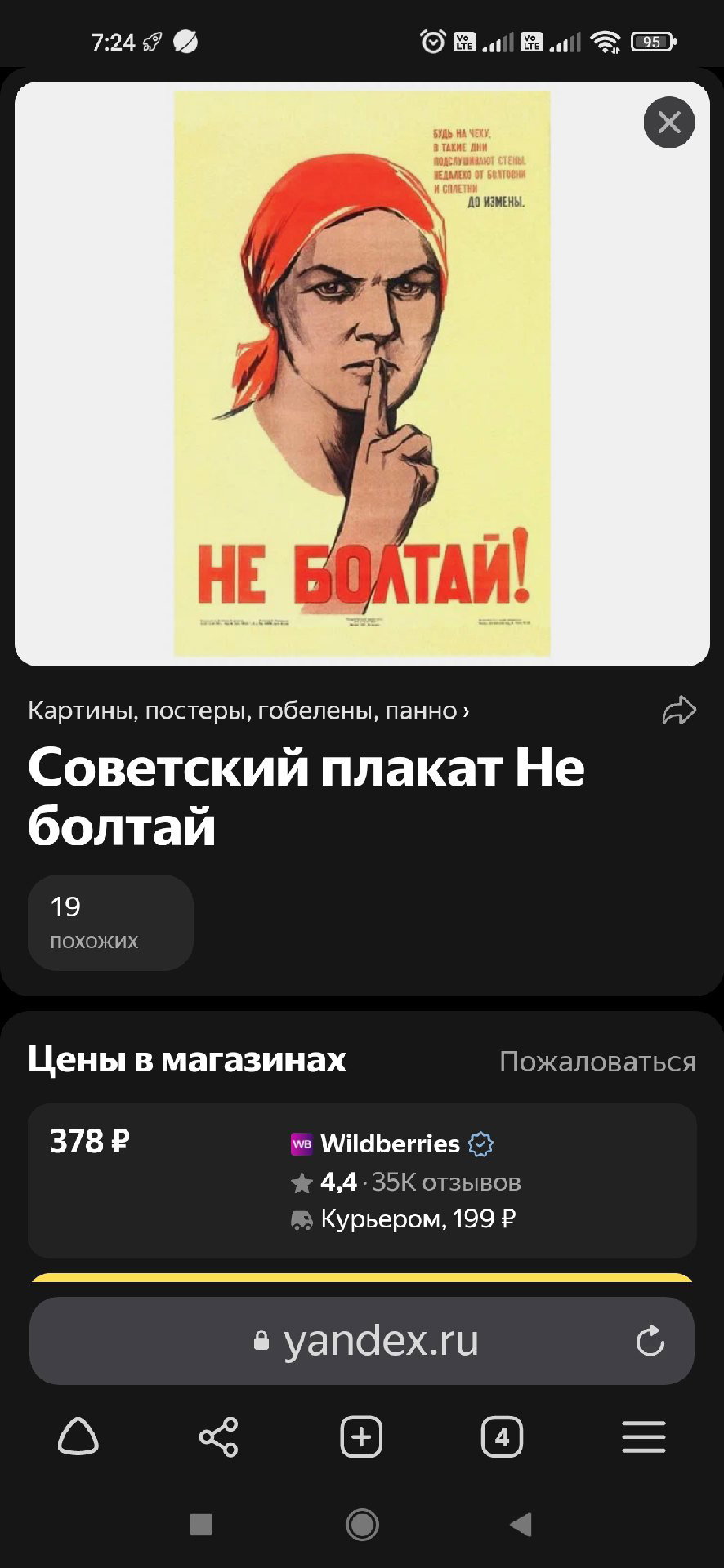Tap the yandex.ru address bar

coord(362,1341)
